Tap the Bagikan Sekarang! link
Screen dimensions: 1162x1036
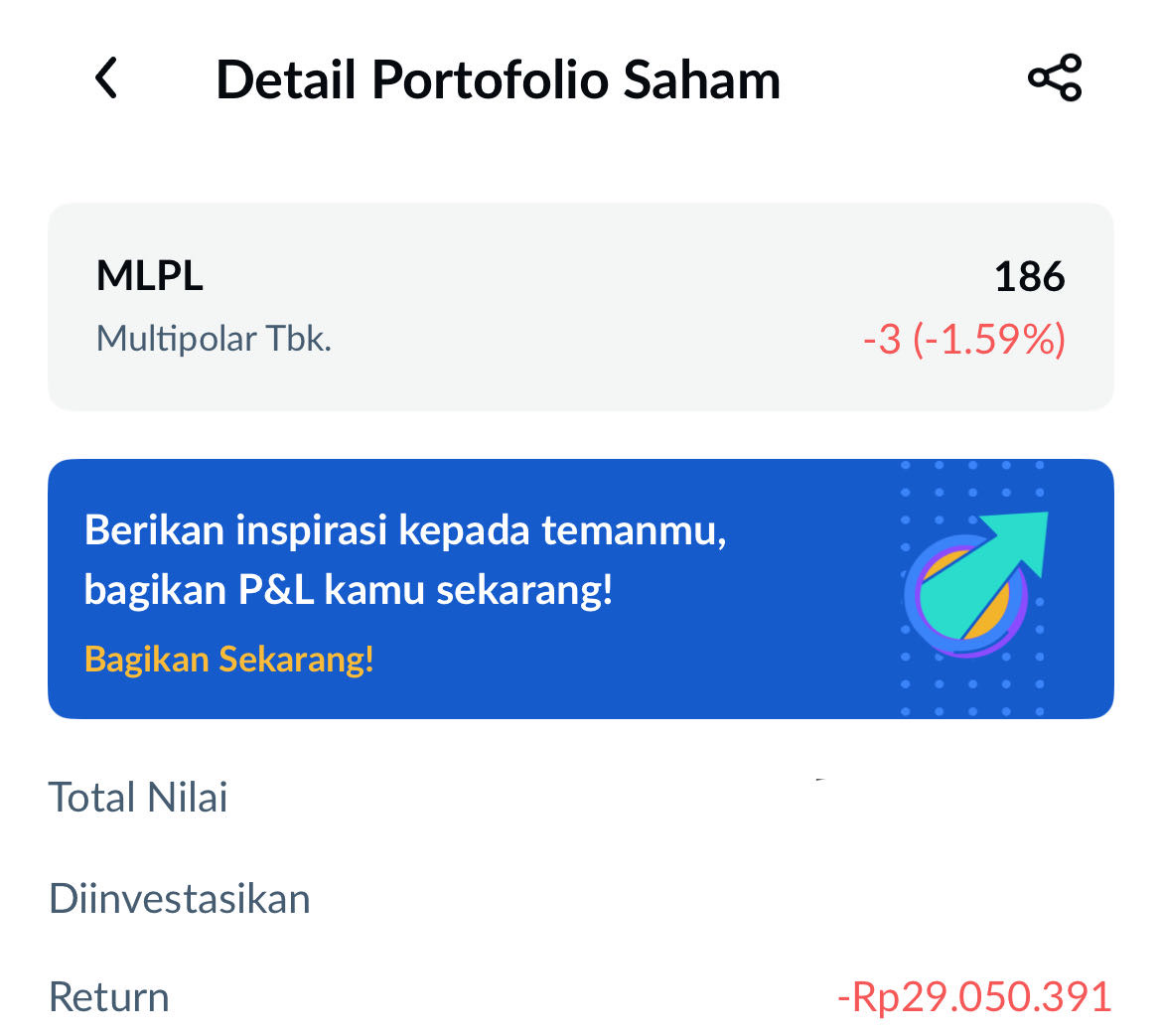(229, 659)
